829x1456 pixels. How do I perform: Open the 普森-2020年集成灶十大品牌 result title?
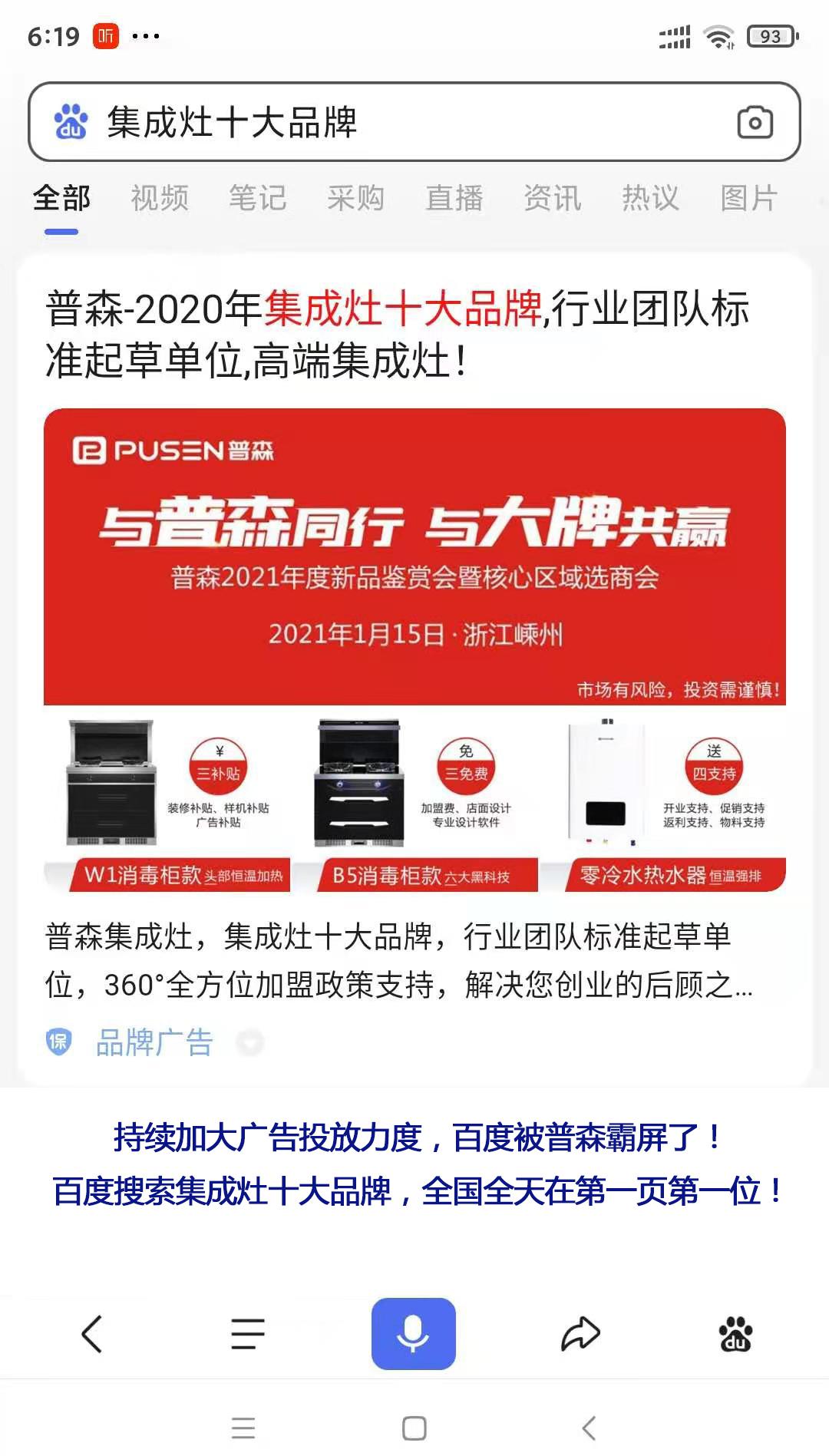tap(398, 334)
